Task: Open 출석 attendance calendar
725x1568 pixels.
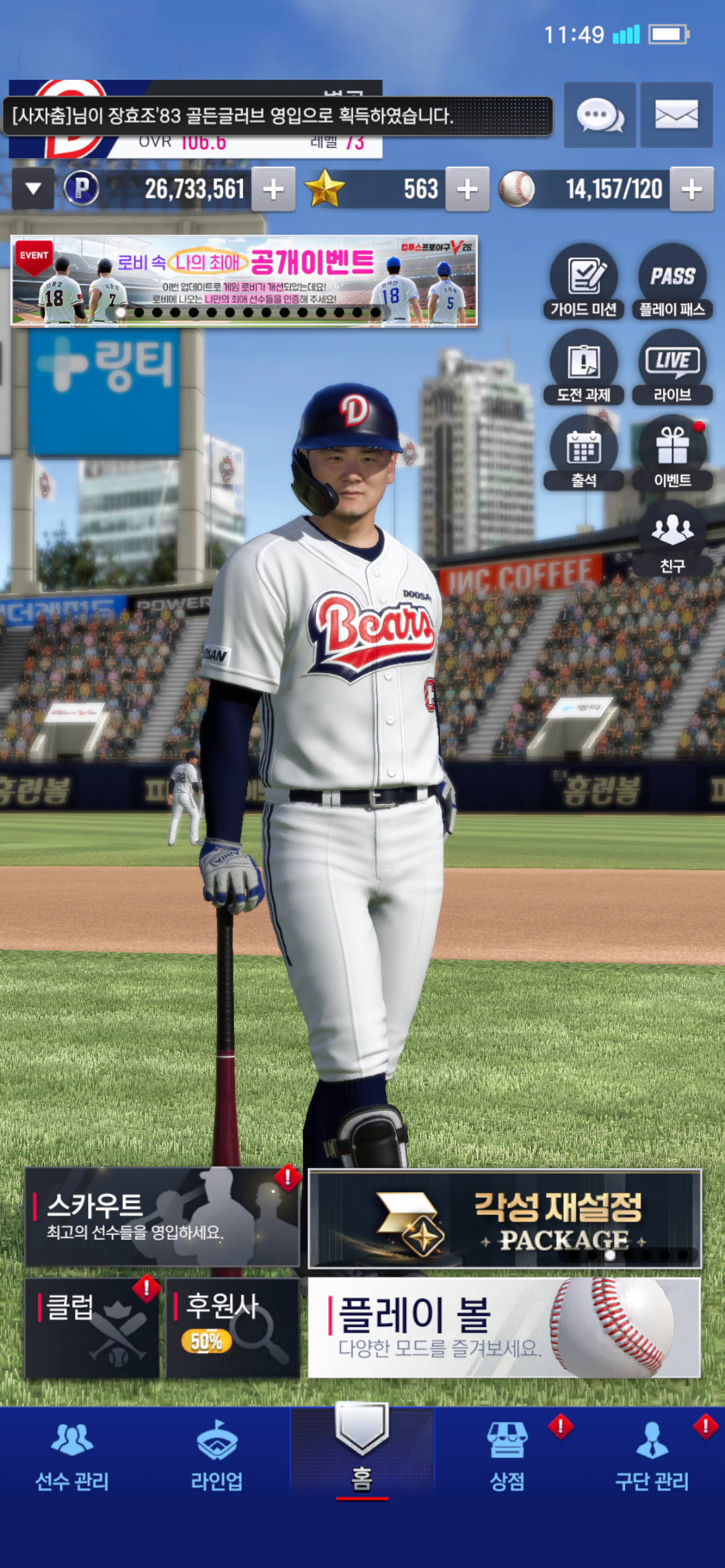Action: 584,453
